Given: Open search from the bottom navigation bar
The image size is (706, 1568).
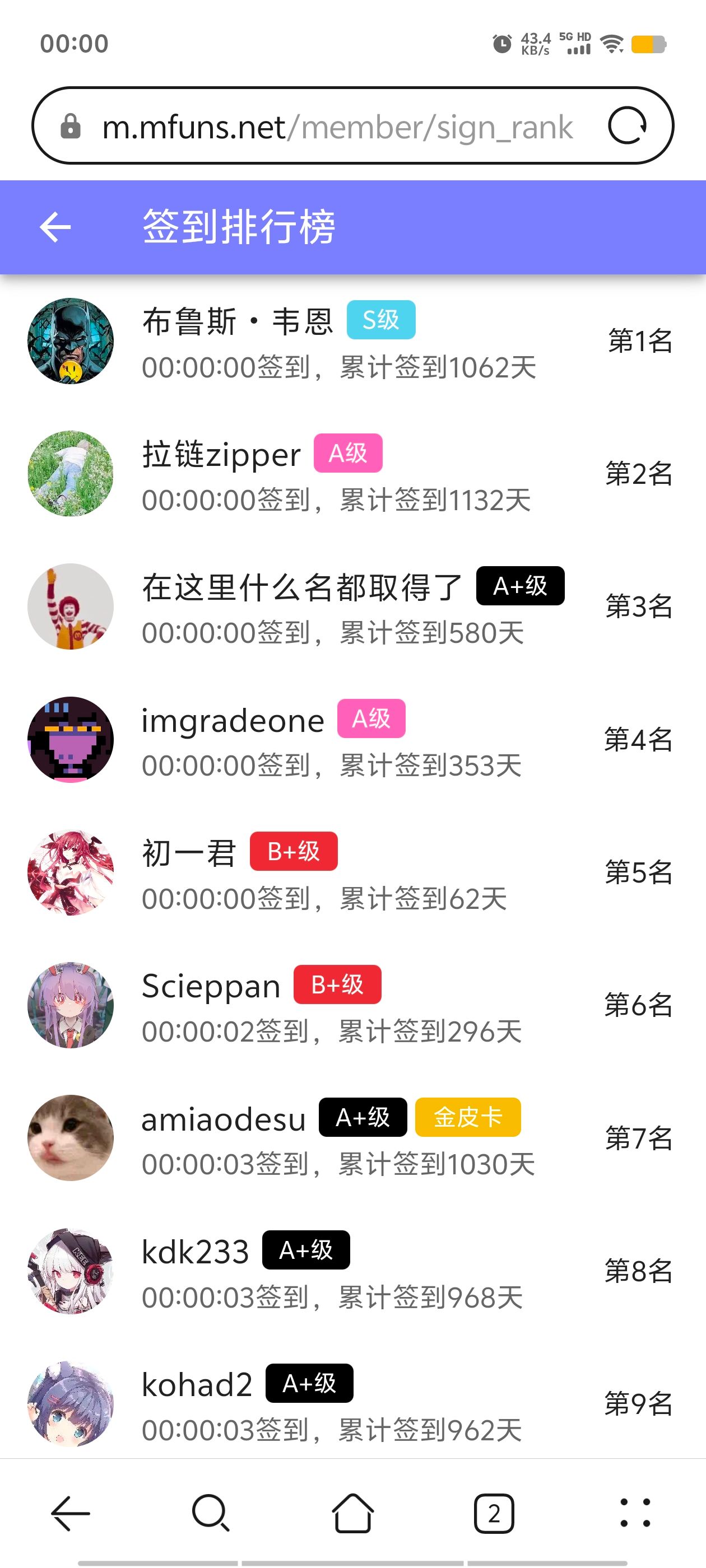Looking at the screenshot, I should tap(211, 1514).
